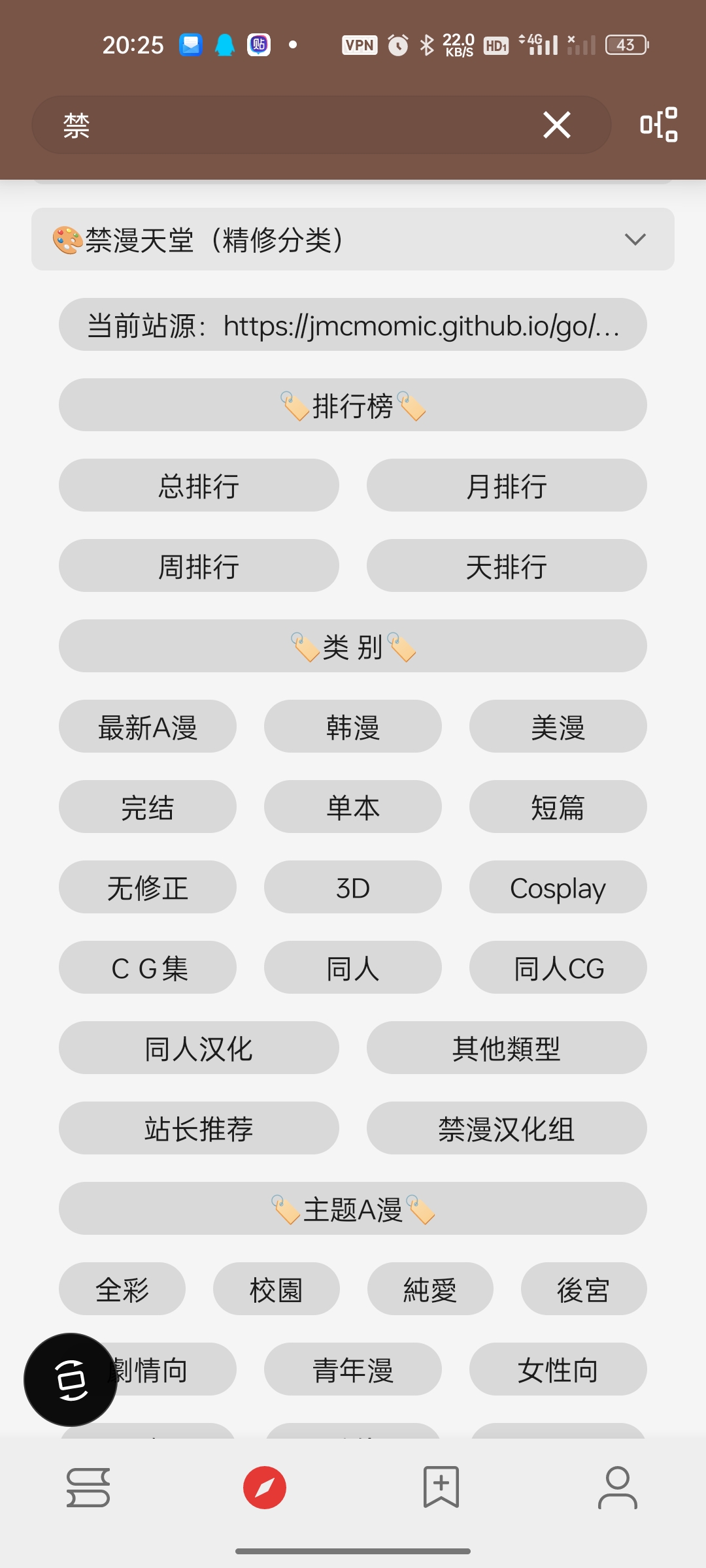Browse the 最新A漫 category
The height and width of the screenshot is (1568, 706).
coord(148,727)
